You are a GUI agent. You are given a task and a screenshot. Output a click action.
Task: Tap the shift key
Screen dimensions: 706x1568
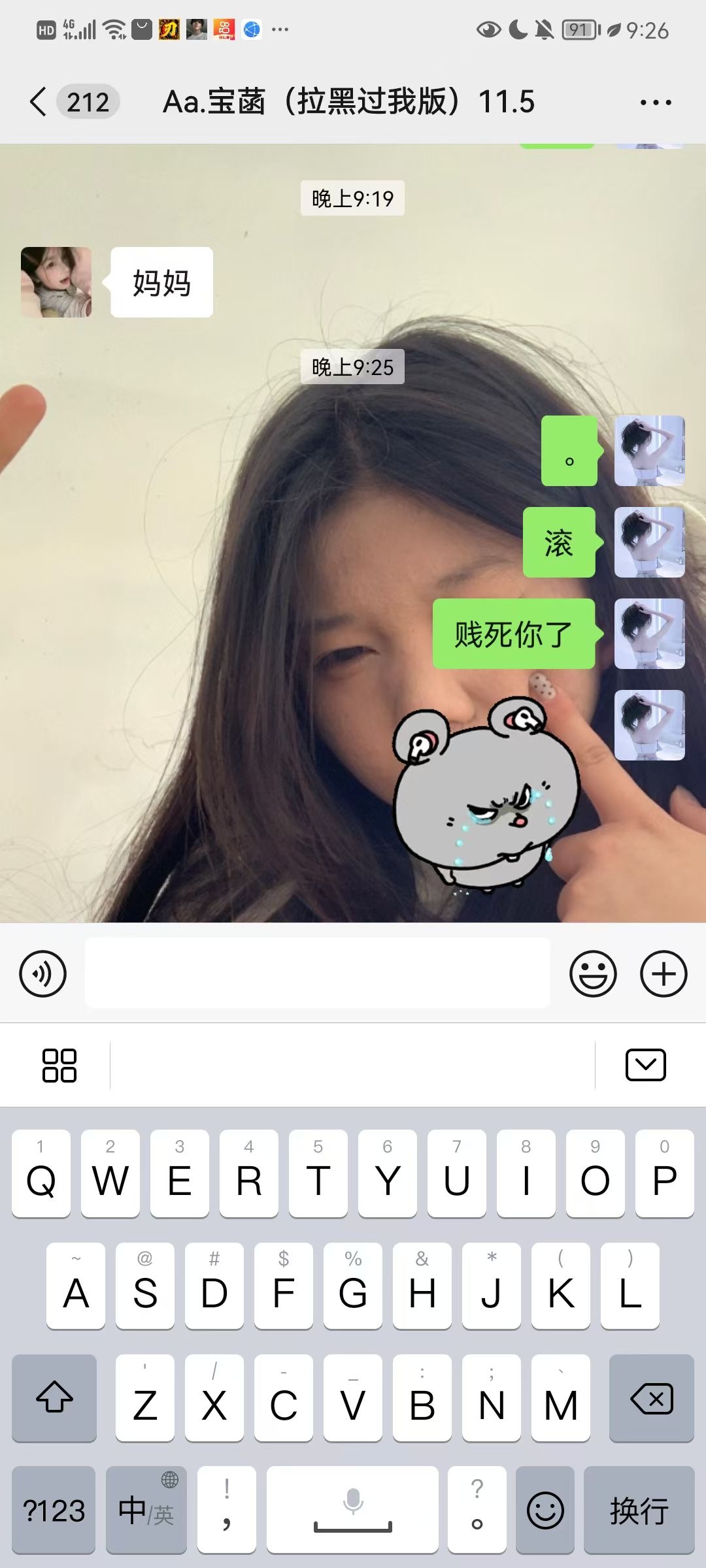[54, 1398]
